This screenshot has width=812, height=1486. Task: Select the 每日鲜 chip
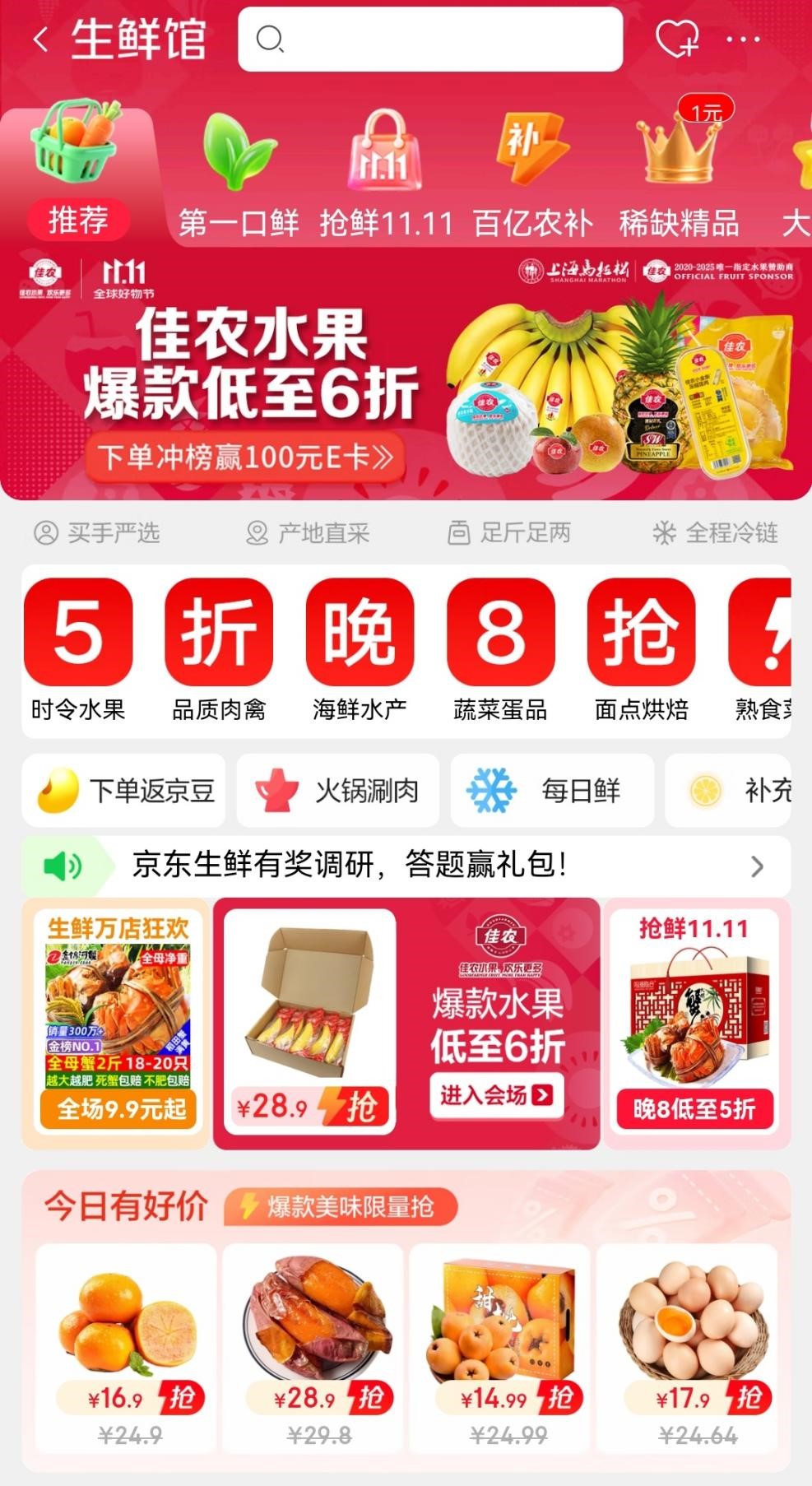coord(552,791)
